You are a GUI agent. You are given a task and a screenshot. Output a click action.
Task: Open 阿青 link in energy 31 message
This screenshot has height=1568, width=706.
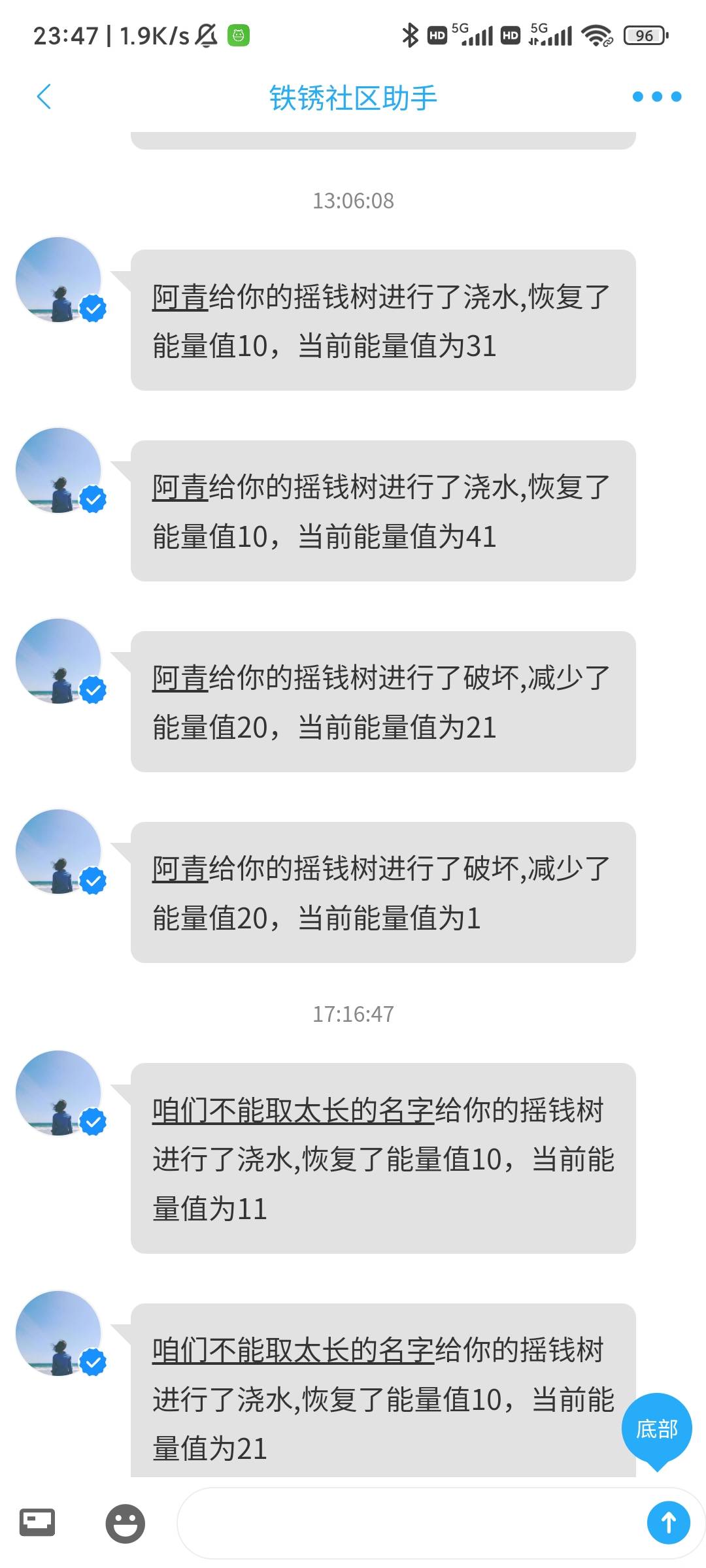click(x=180, y=297)
